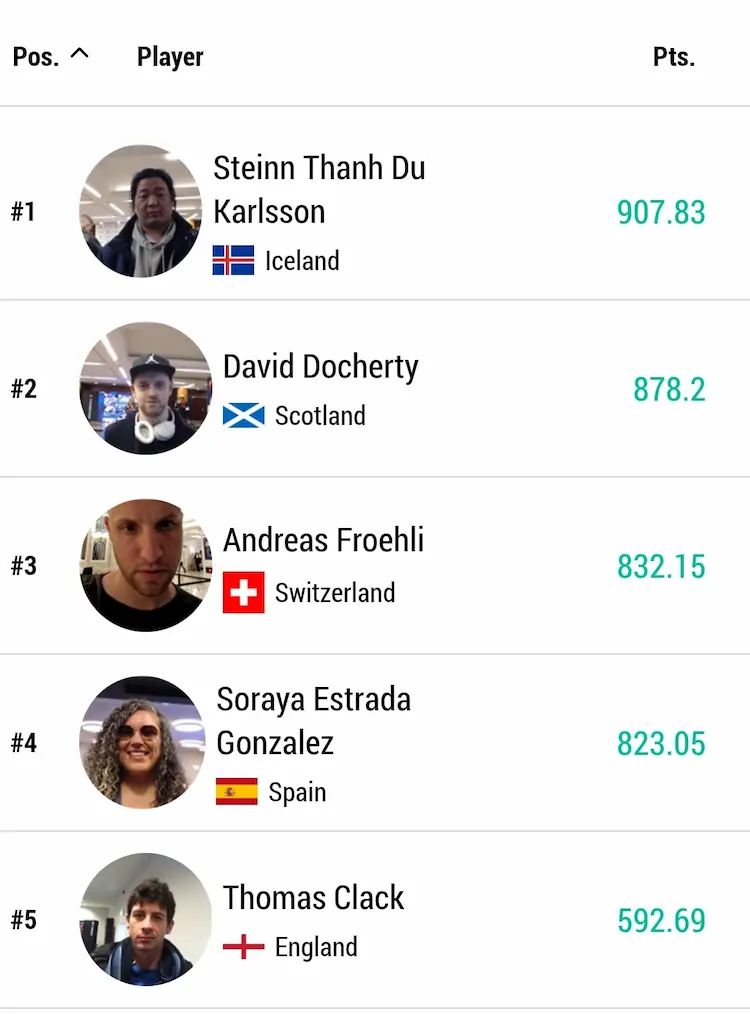This screenshot has width=750, height=1014.
Task: View Andreas Froehli's player profile
Action: [323, 541]
